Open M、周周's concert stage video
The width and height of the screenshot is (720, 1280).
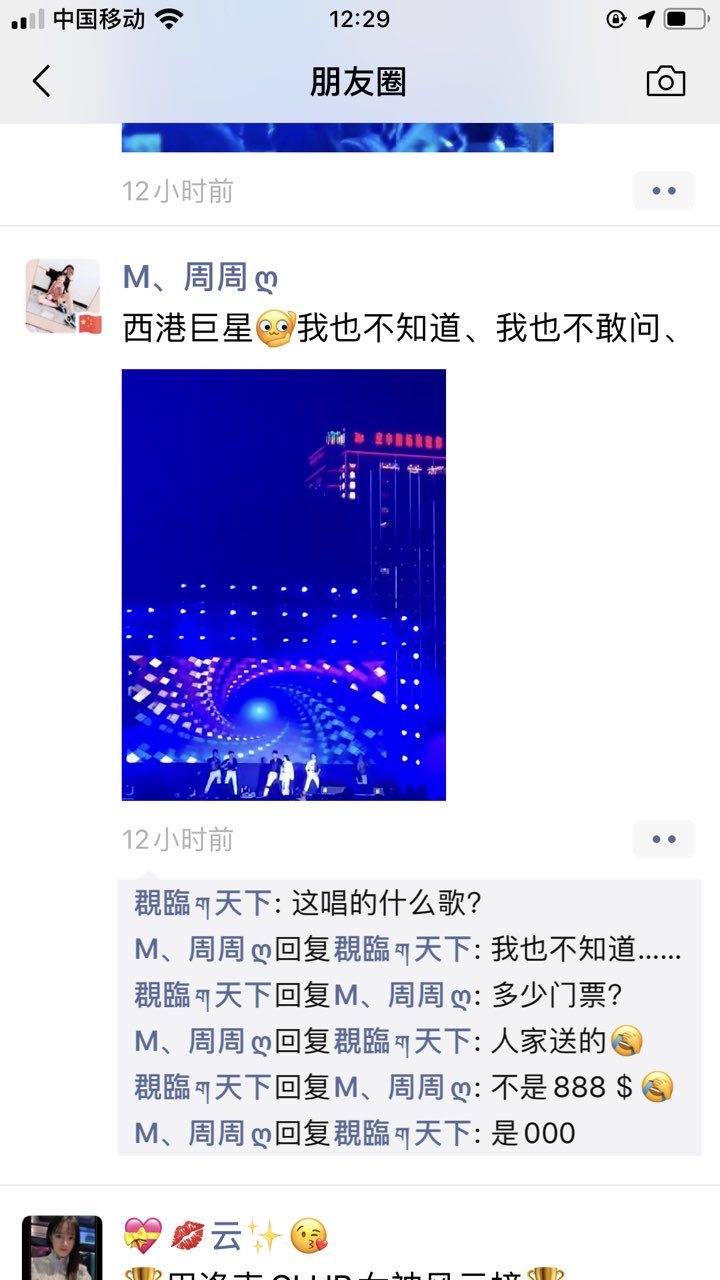[x=284, y=585]
